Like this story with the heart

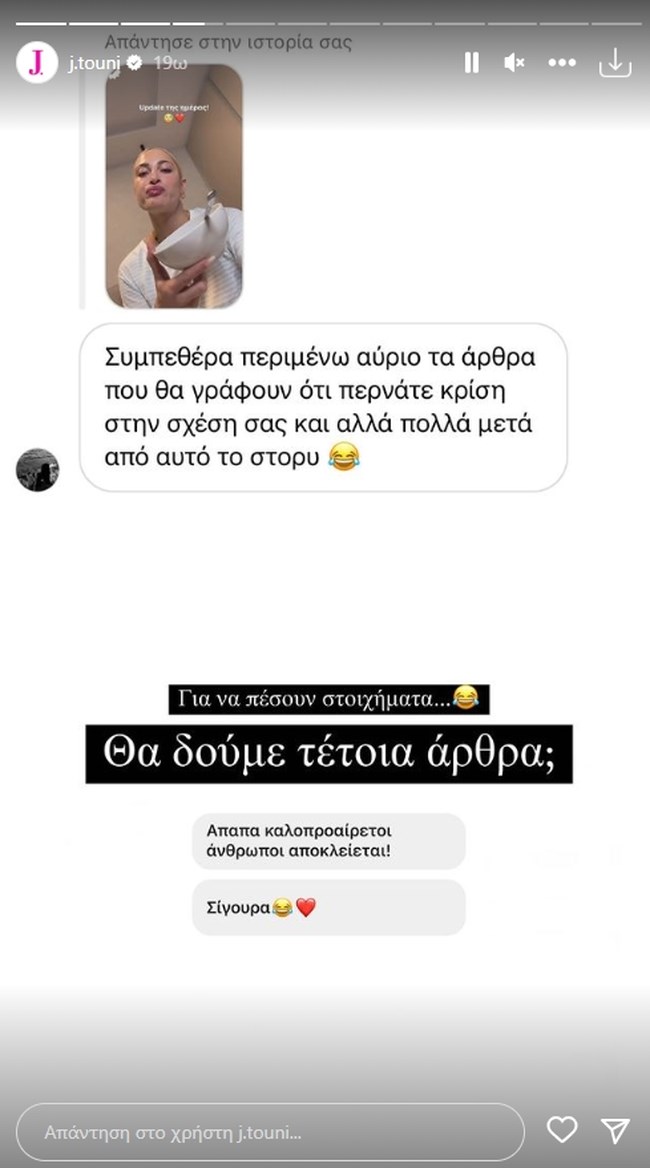point(562,1131)
